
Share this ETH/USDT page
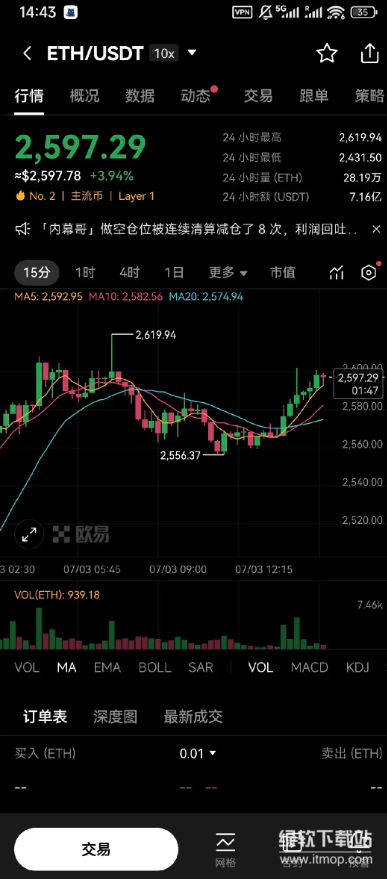pyautogui.click(x=370, y=53)
